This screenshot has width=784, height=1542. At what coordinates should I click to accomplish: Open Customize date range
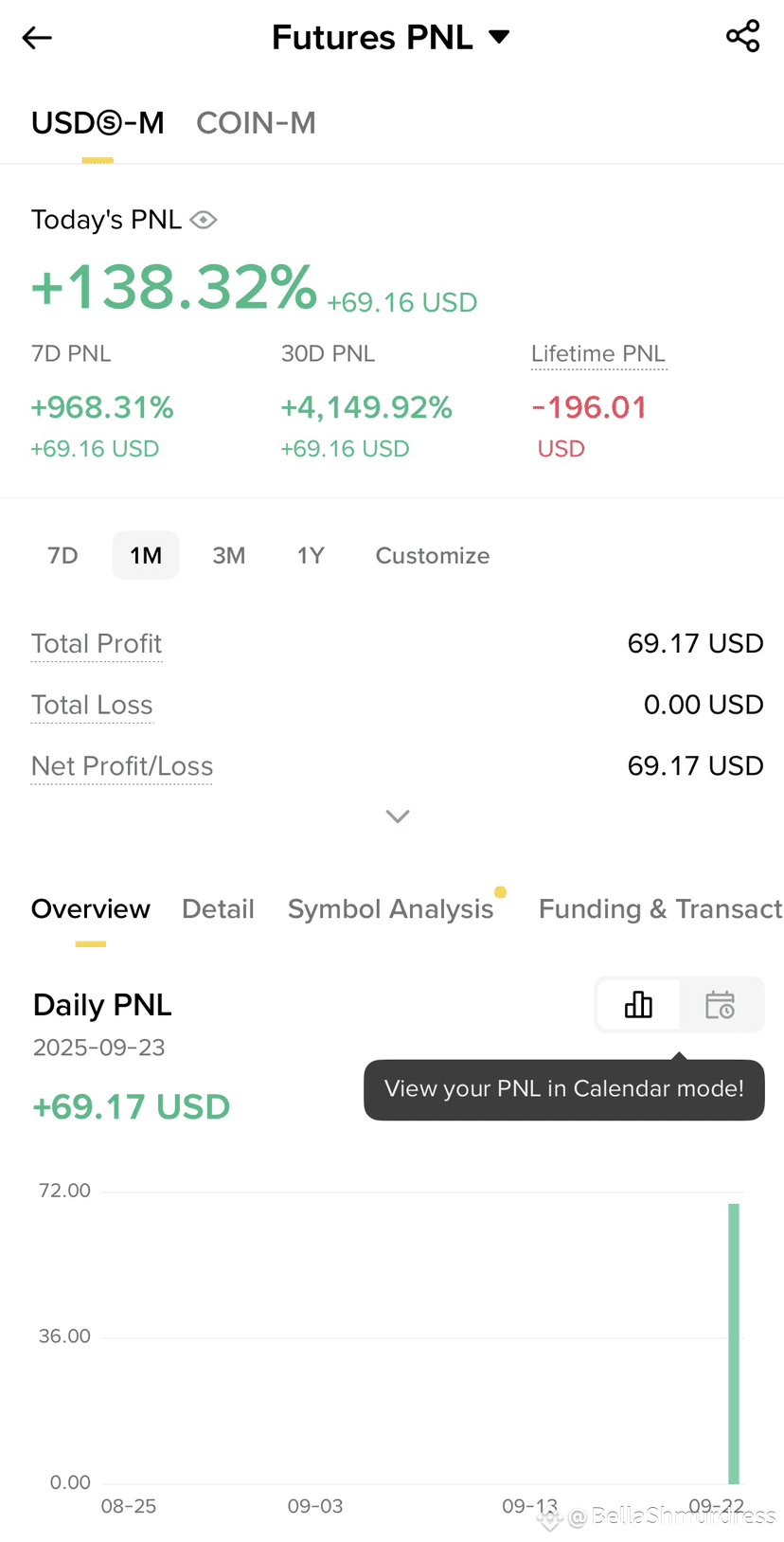tap(433, 555)
